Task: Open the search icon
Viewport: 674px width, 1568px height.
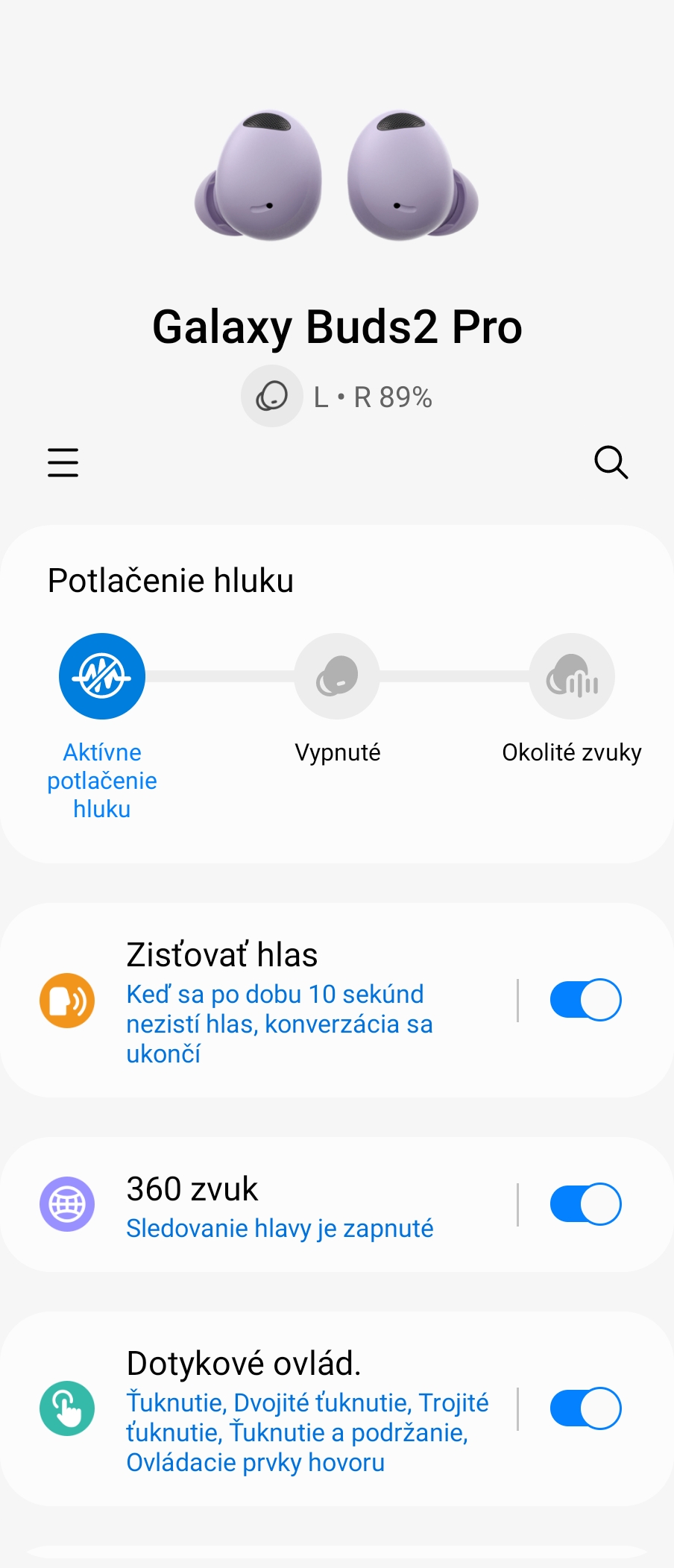Action: tap(611, 462)
